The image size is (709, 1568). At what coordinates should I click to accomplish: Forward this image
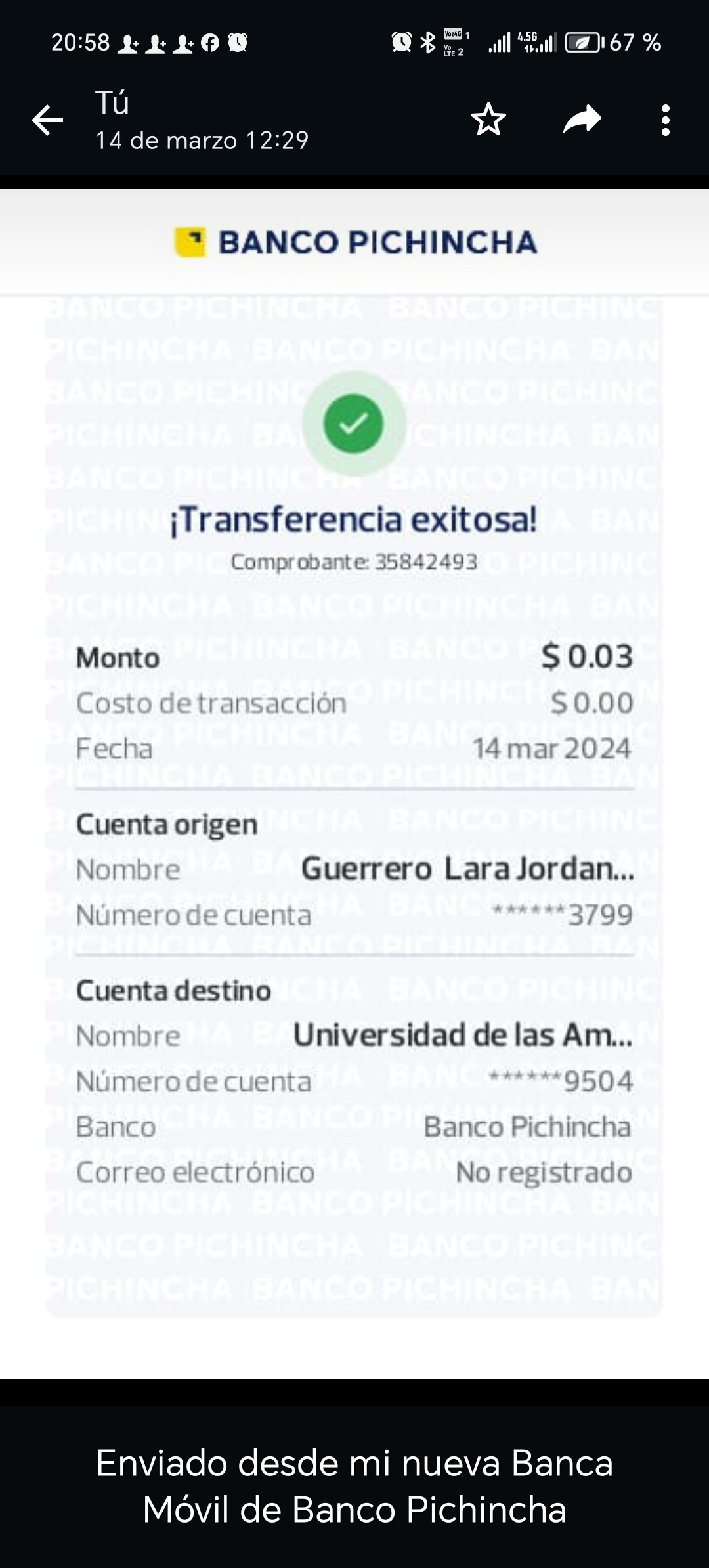[x=582, y=120]
